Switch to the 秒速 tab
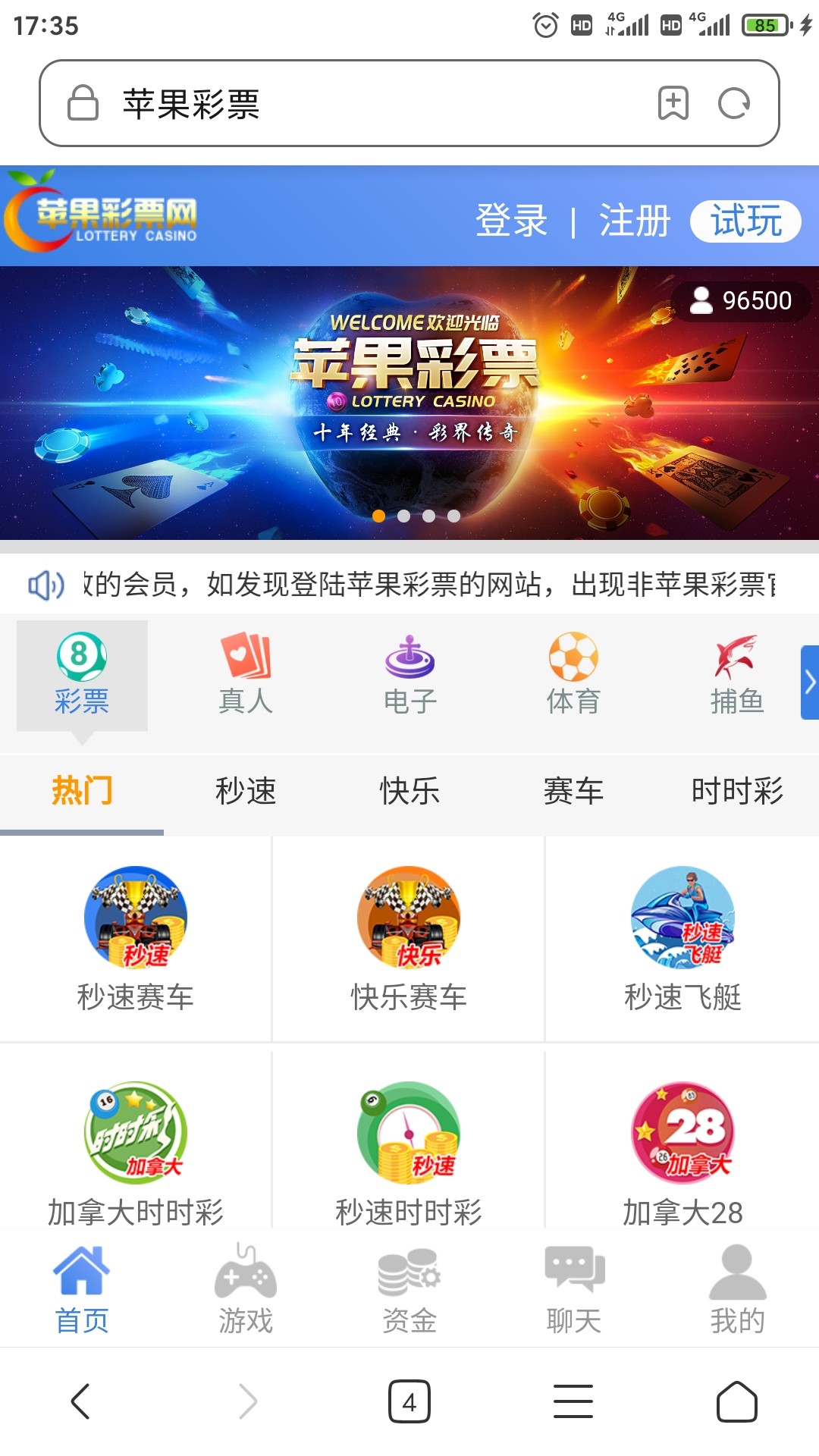Viewport: 819px width, 1456px height. 246,791
